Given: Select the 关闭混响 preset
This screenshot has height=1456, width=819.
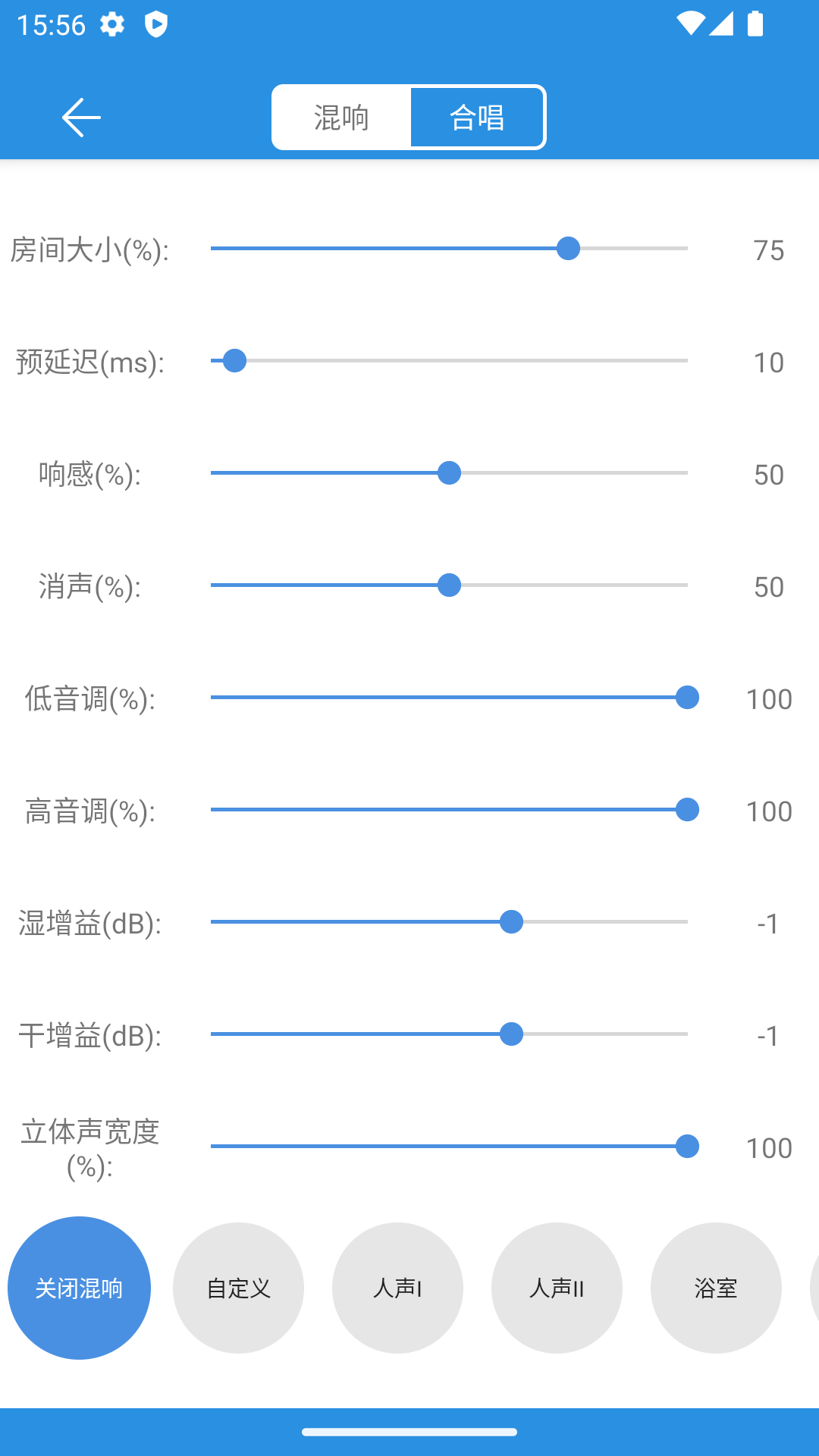Looking at the screenshot, I should 79,1287.
